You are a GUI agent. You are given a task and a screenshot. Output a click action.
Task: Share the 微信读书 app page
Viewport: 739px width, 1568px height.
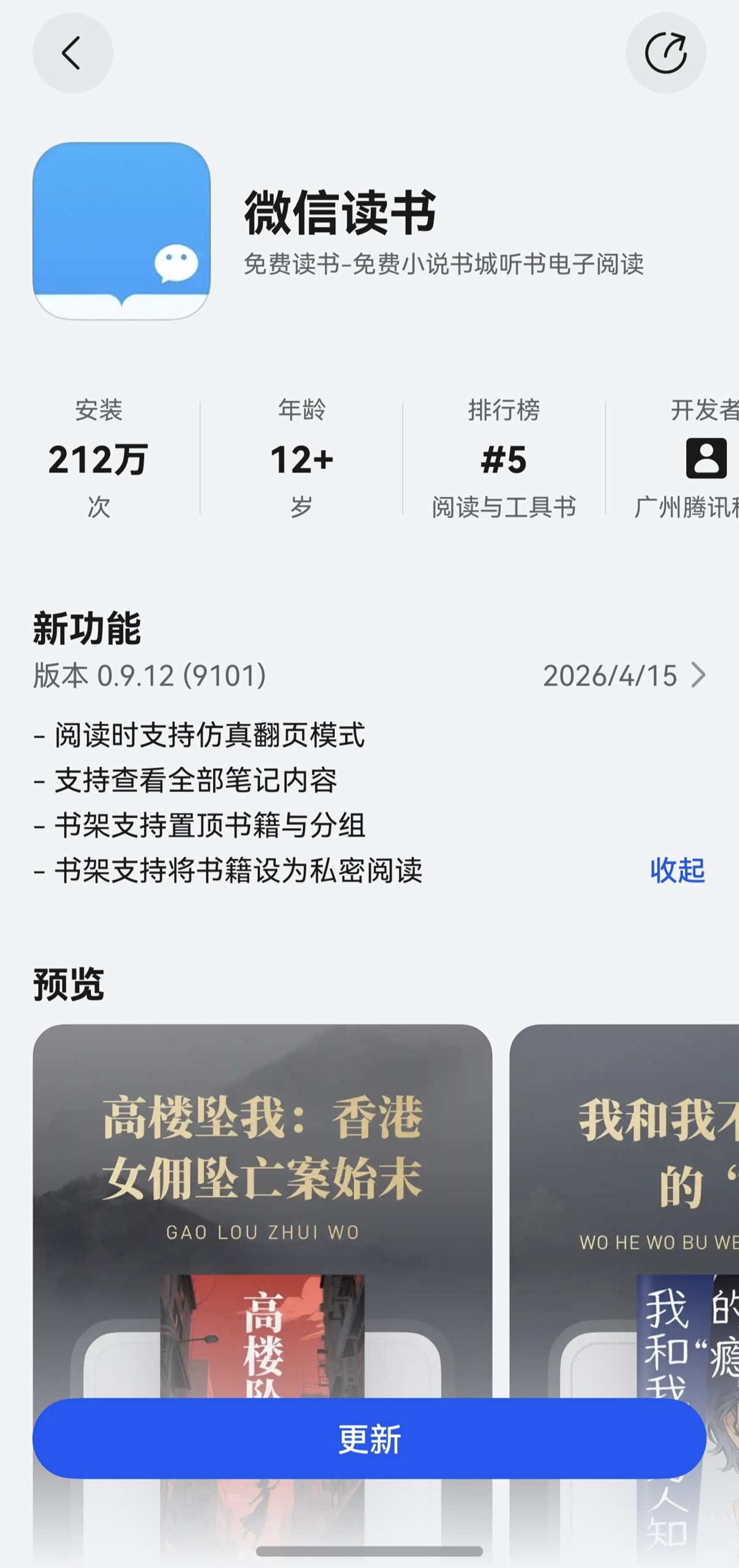pyautogui.click(x=665, y=53)
